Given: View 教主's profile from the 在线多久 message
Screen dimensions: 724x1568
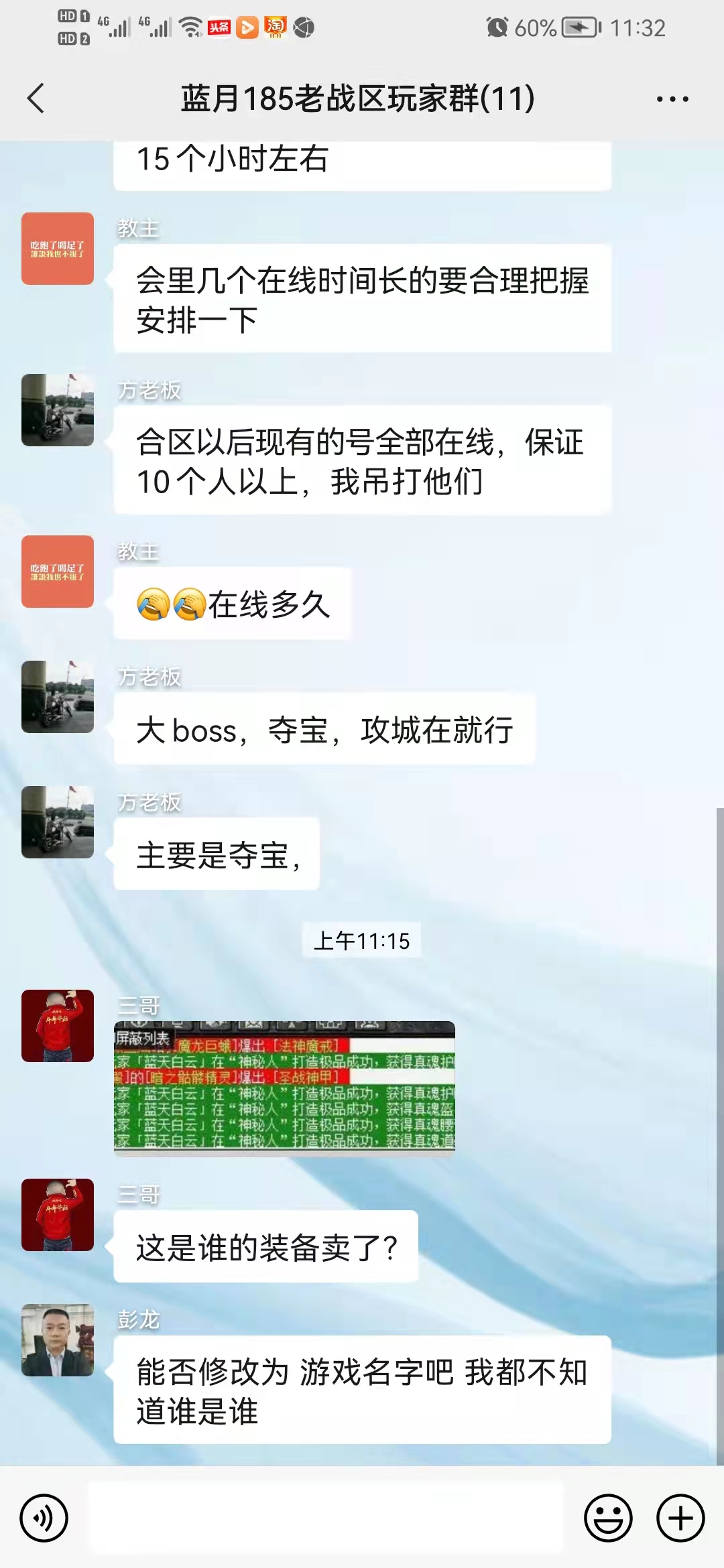Looking at the screenshot, I should 58,572.
